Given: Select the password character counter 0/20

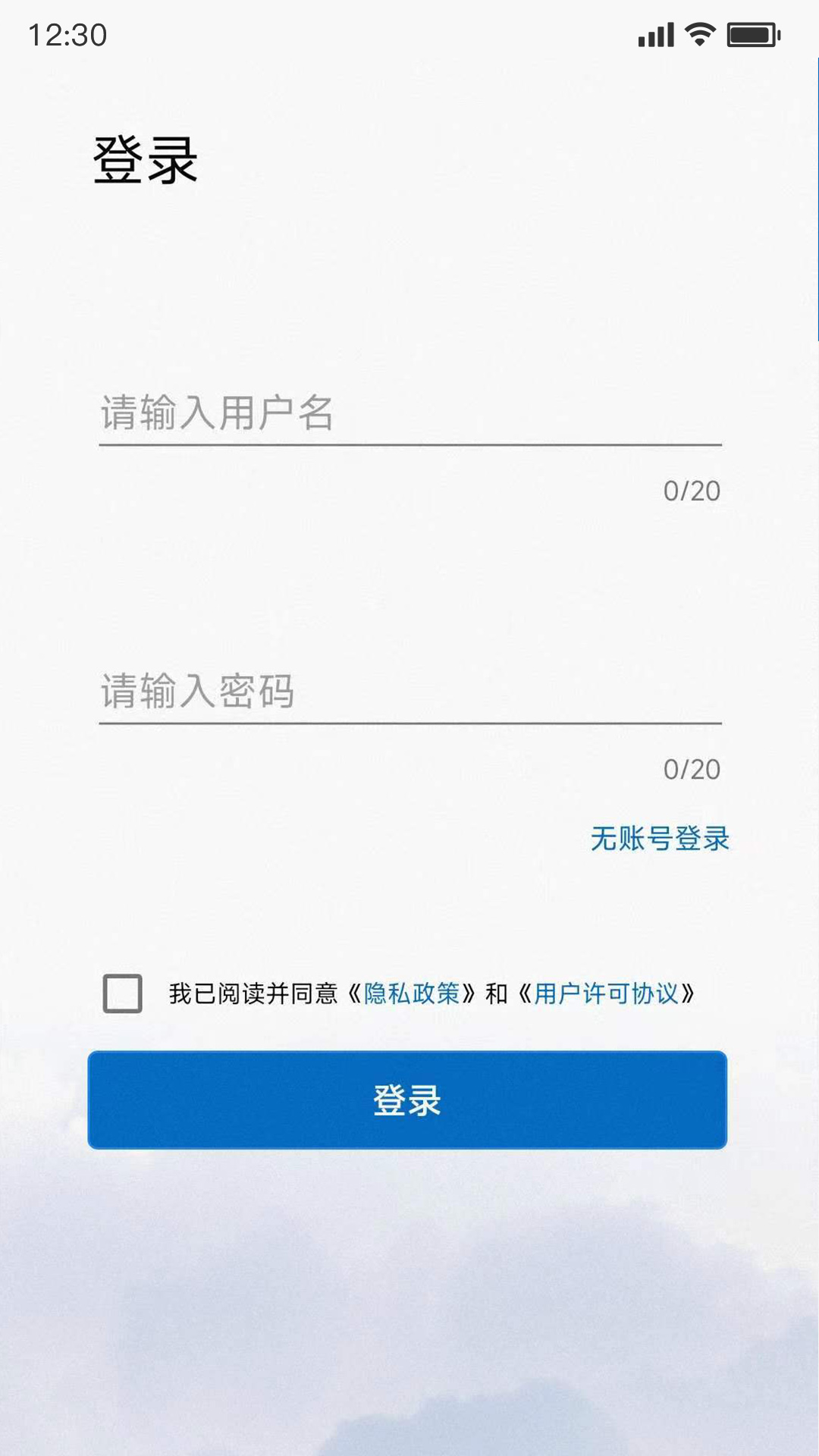Looking at the screenshot, I should click(692, 768).
